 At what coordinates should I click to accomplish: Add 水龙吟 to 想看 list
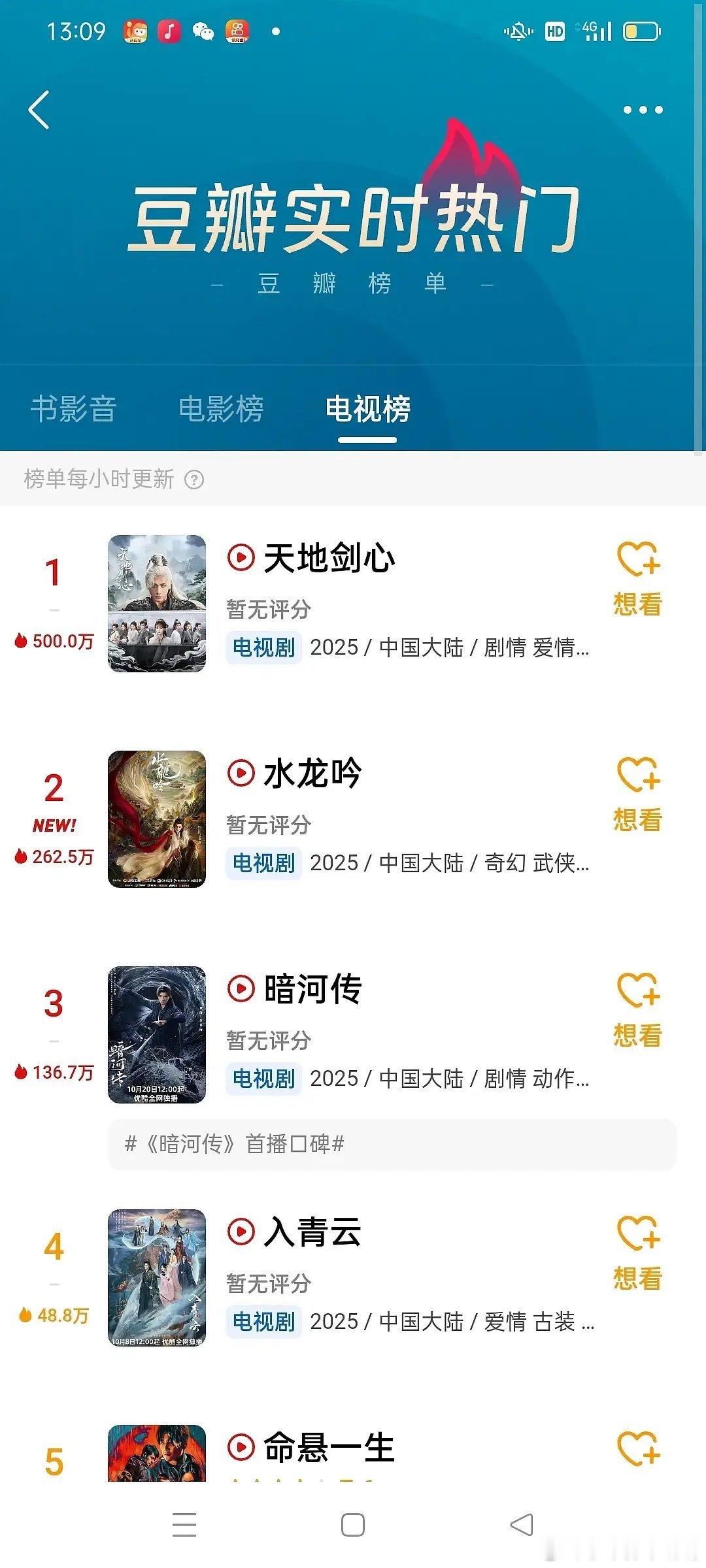tap(637, 794)
